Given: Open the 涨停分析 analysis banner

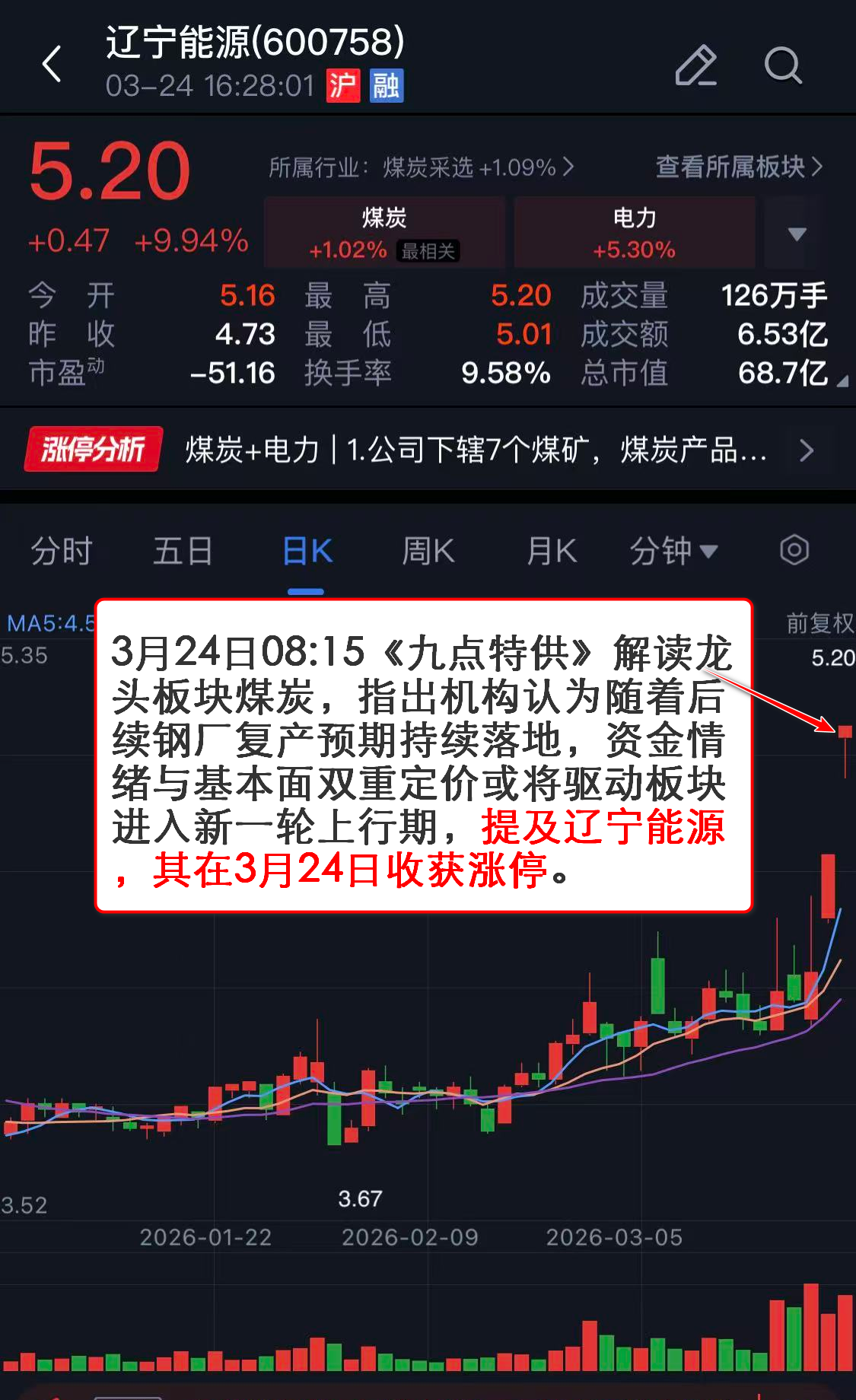Looking at the screenshot, I should (426, 450).
